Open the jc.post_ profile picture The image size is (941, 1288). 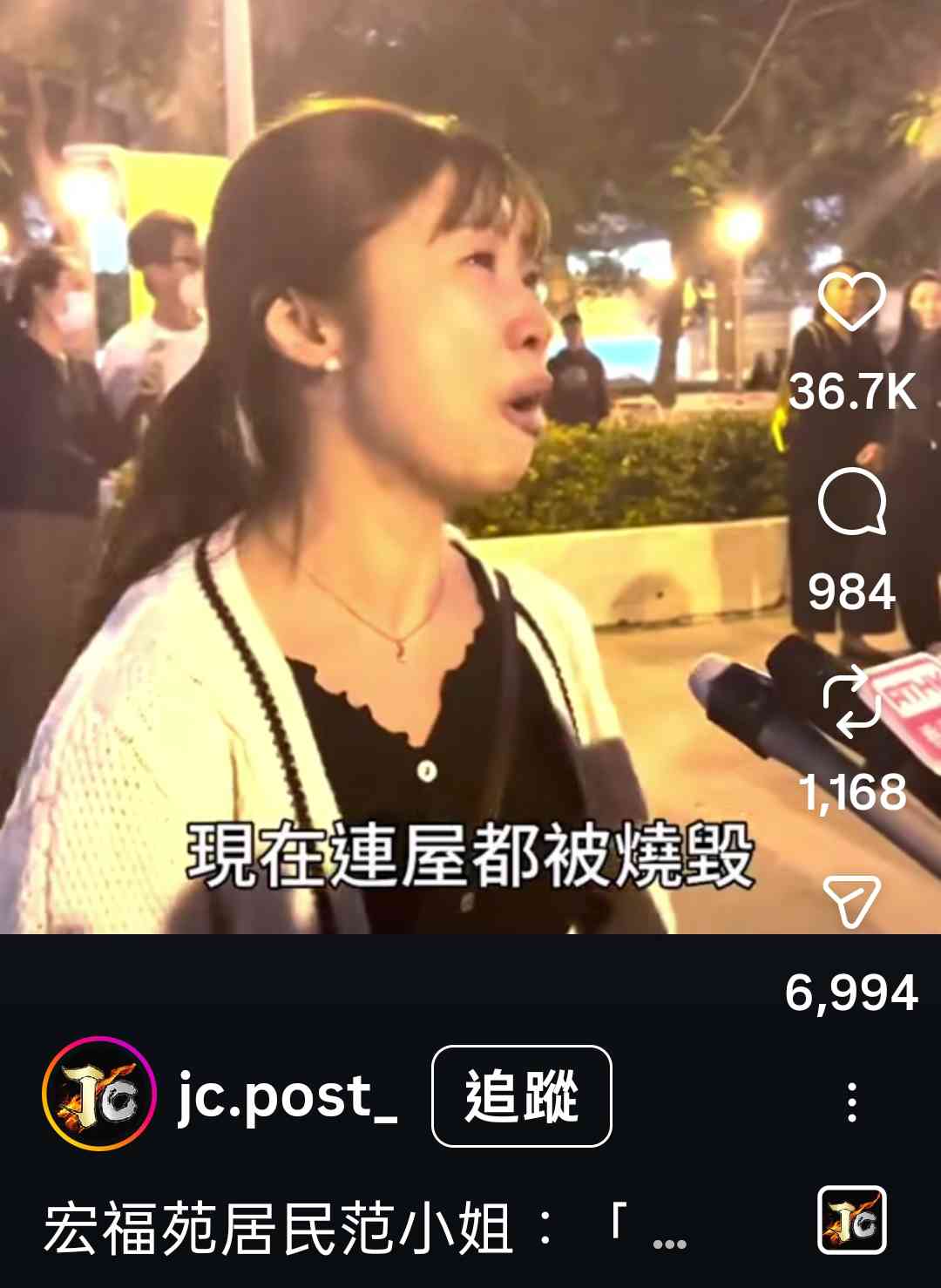click(98, 1095)
